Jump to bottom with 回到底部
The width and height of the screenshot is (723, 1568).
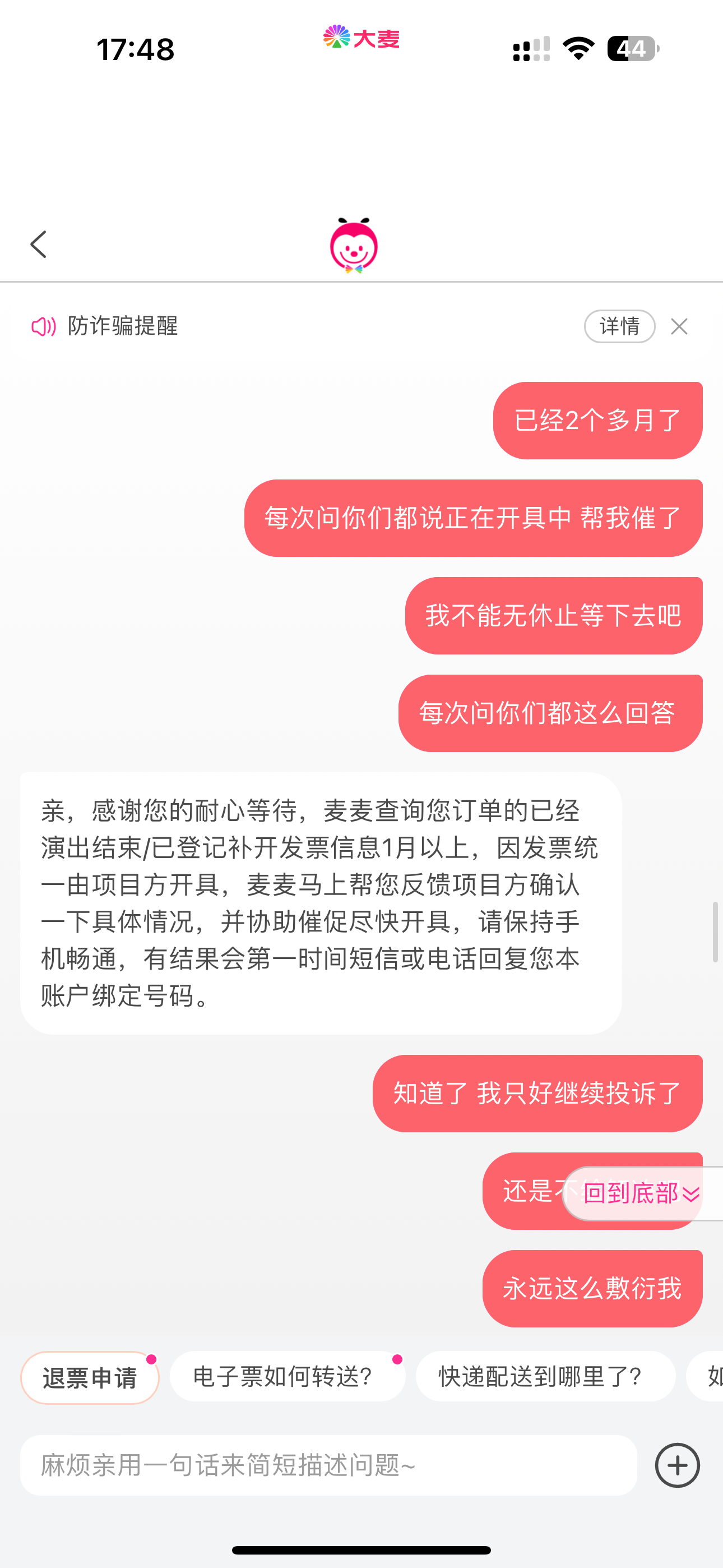coord(641,1193)
